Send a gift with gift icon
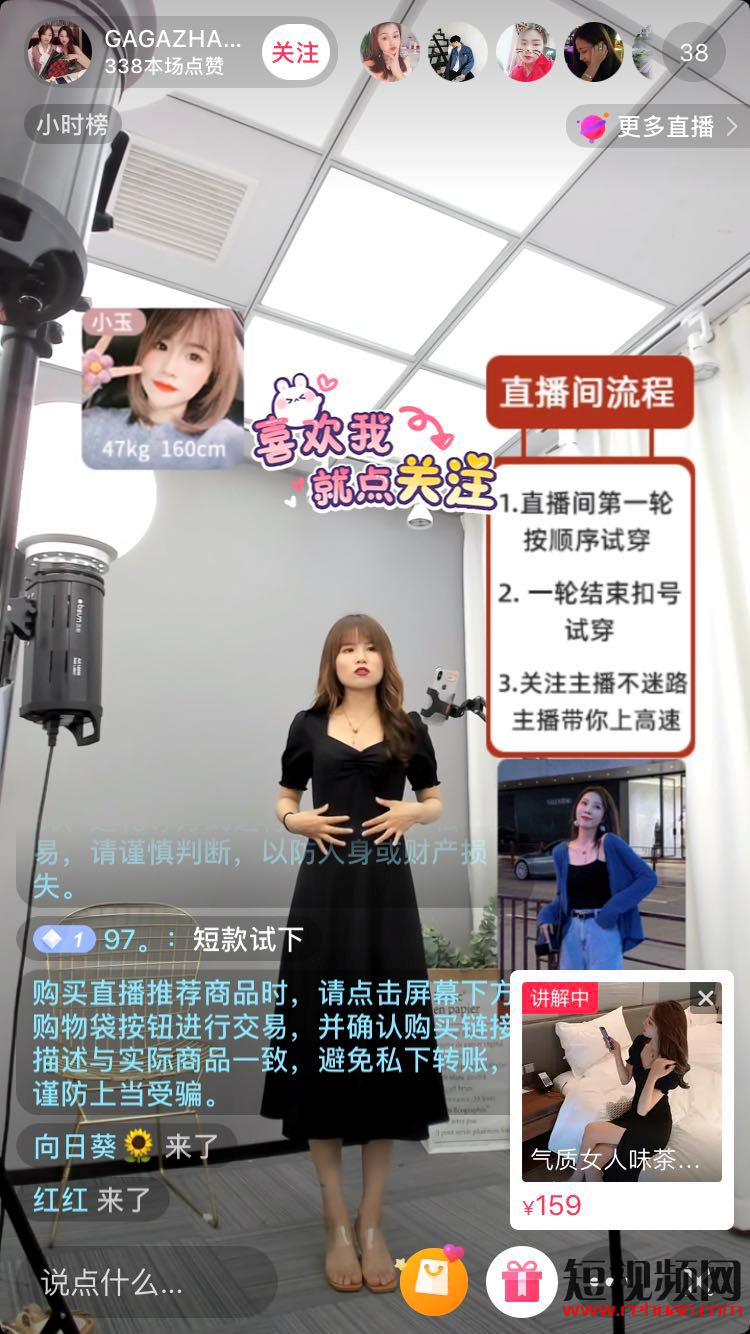Screen dimensions: 750x1334 (x=521, y=1281)
